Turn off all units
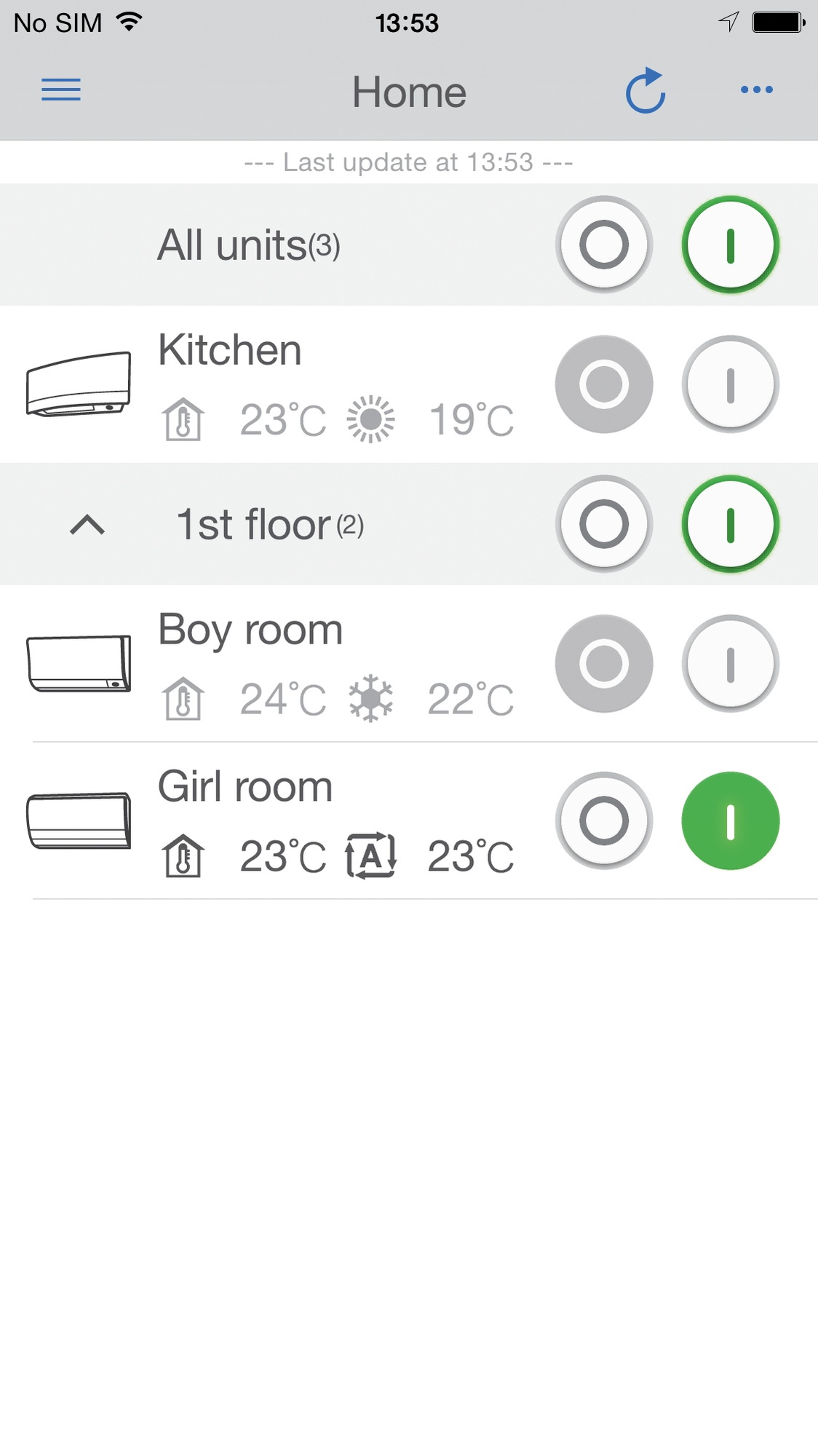The width and height of the screenshot is (818, 1456). 604,245
